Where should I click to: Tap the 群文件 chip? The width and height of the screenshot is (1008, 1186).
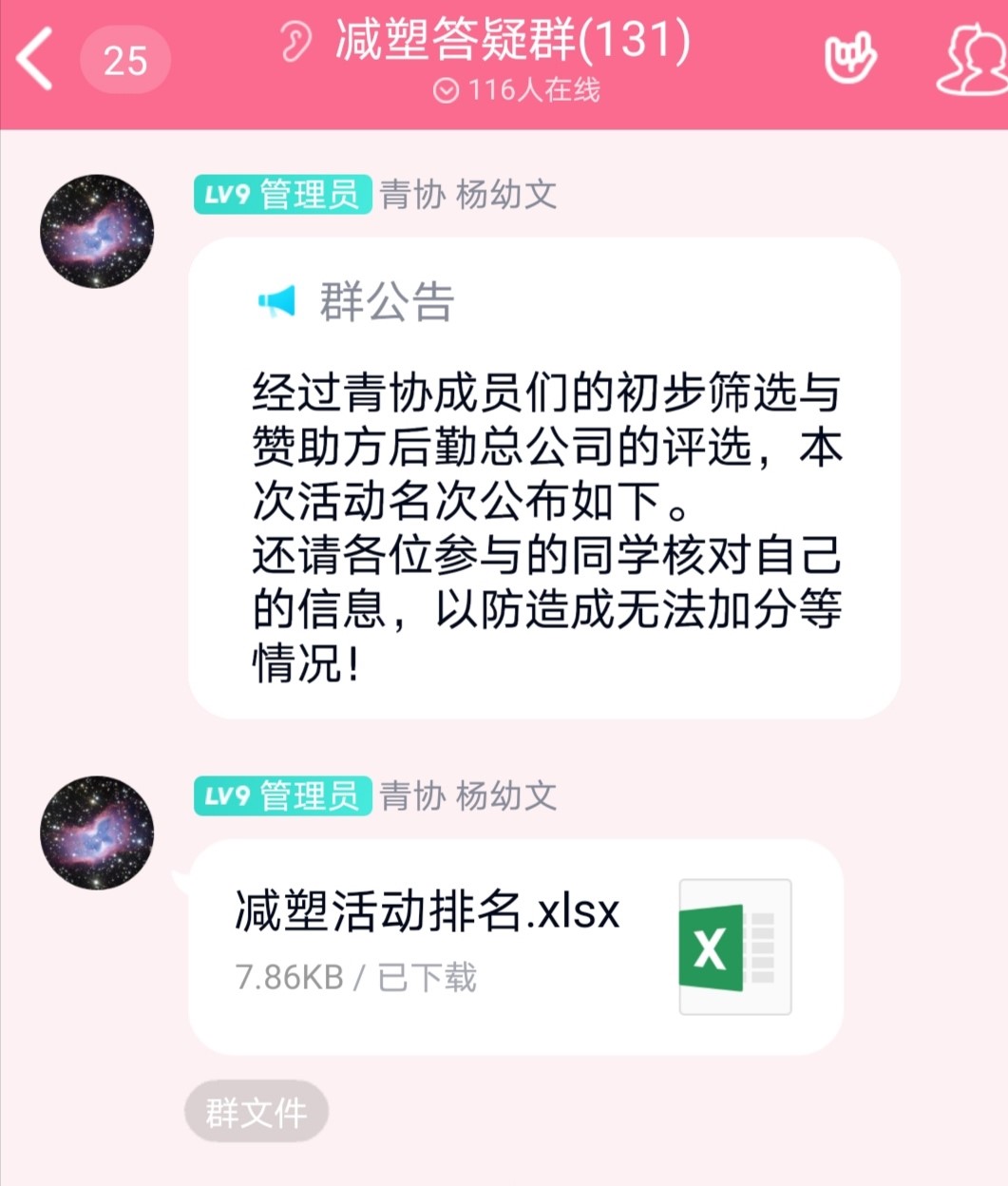[x=257, y=1112]
